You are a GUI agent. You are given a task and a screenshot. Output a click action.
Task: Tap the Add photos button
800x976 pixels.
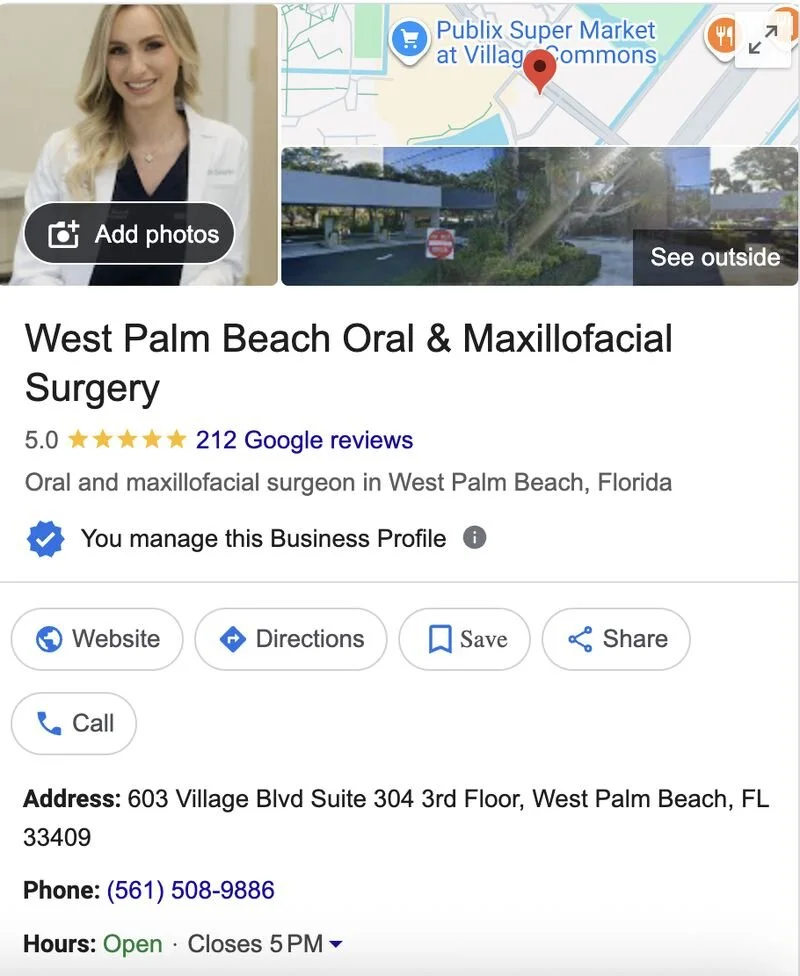(x=129, y=233)
